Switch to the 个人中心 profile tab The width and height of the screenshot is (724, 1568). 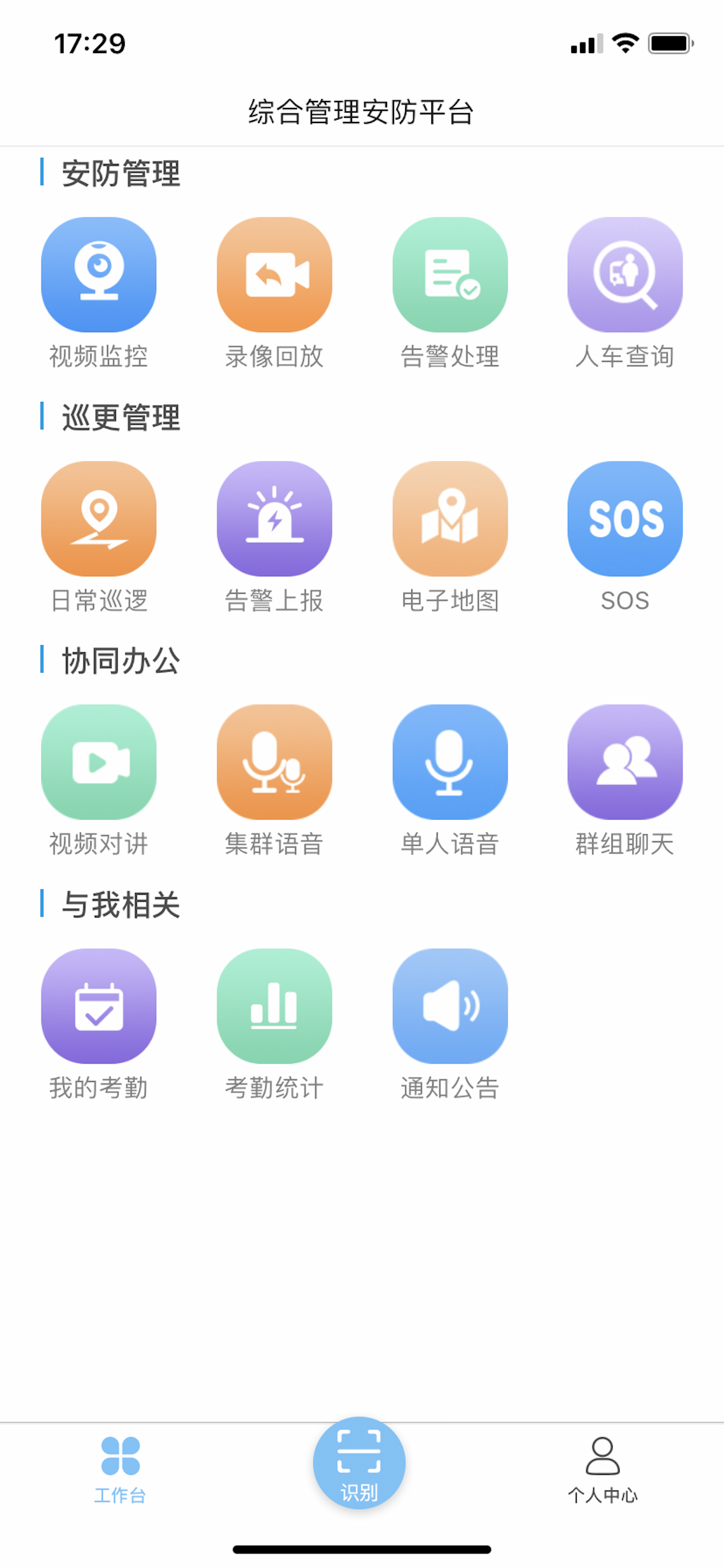(x=602, y=1469)
